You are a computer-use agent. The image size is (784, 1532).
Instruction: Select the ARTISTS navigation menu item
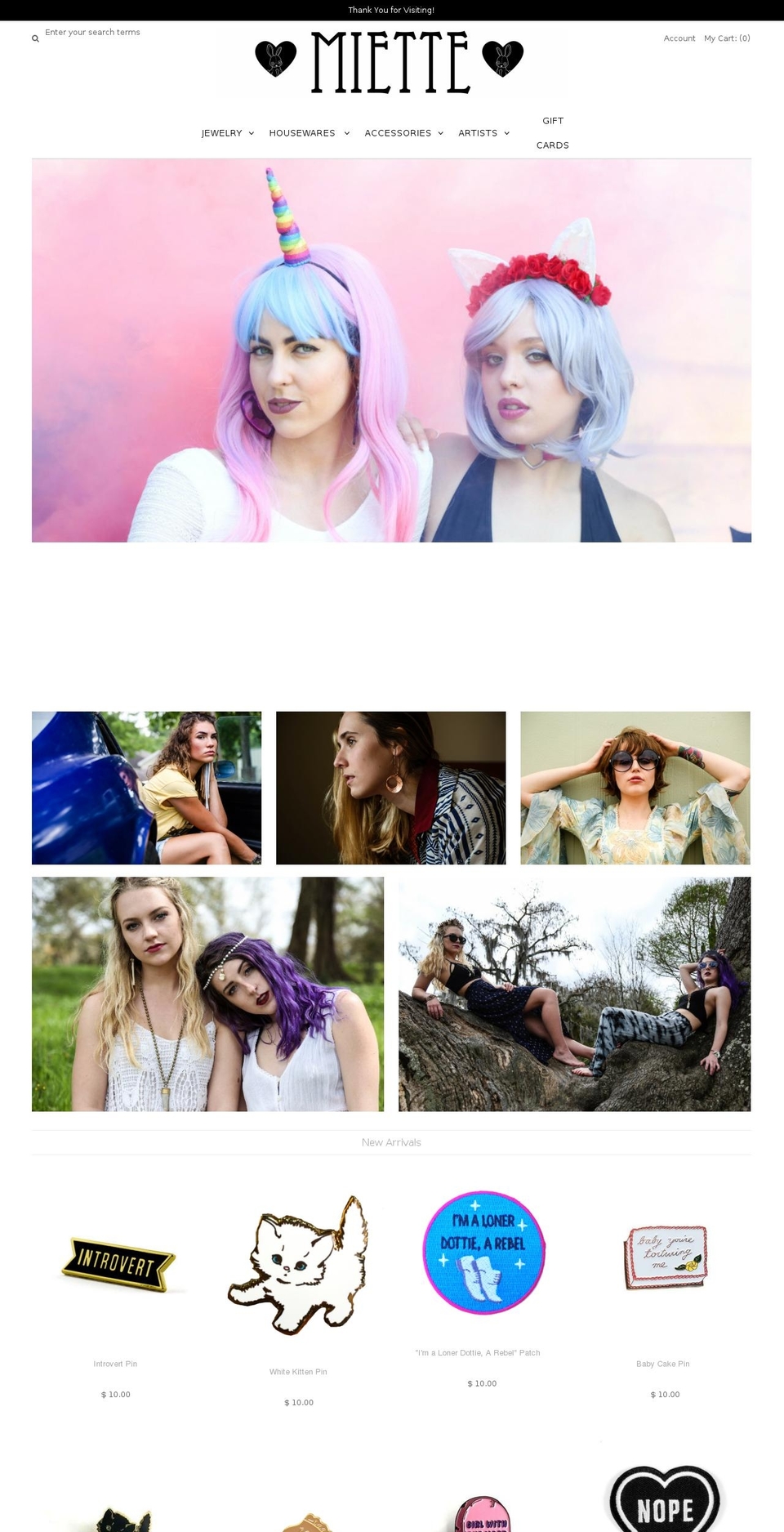coord(478,132)
